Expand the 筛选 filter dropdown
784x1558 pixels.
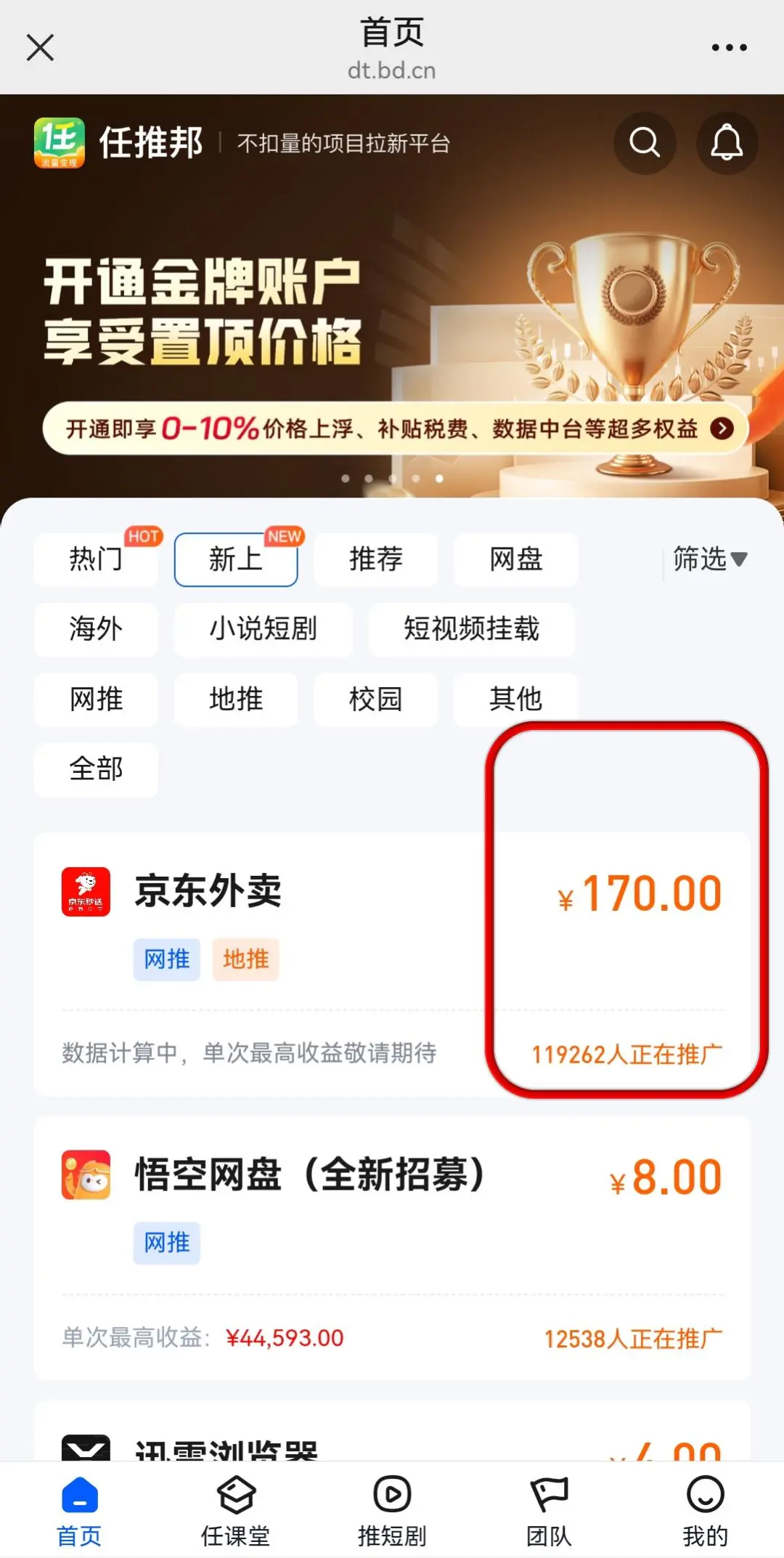click(709, 559)
